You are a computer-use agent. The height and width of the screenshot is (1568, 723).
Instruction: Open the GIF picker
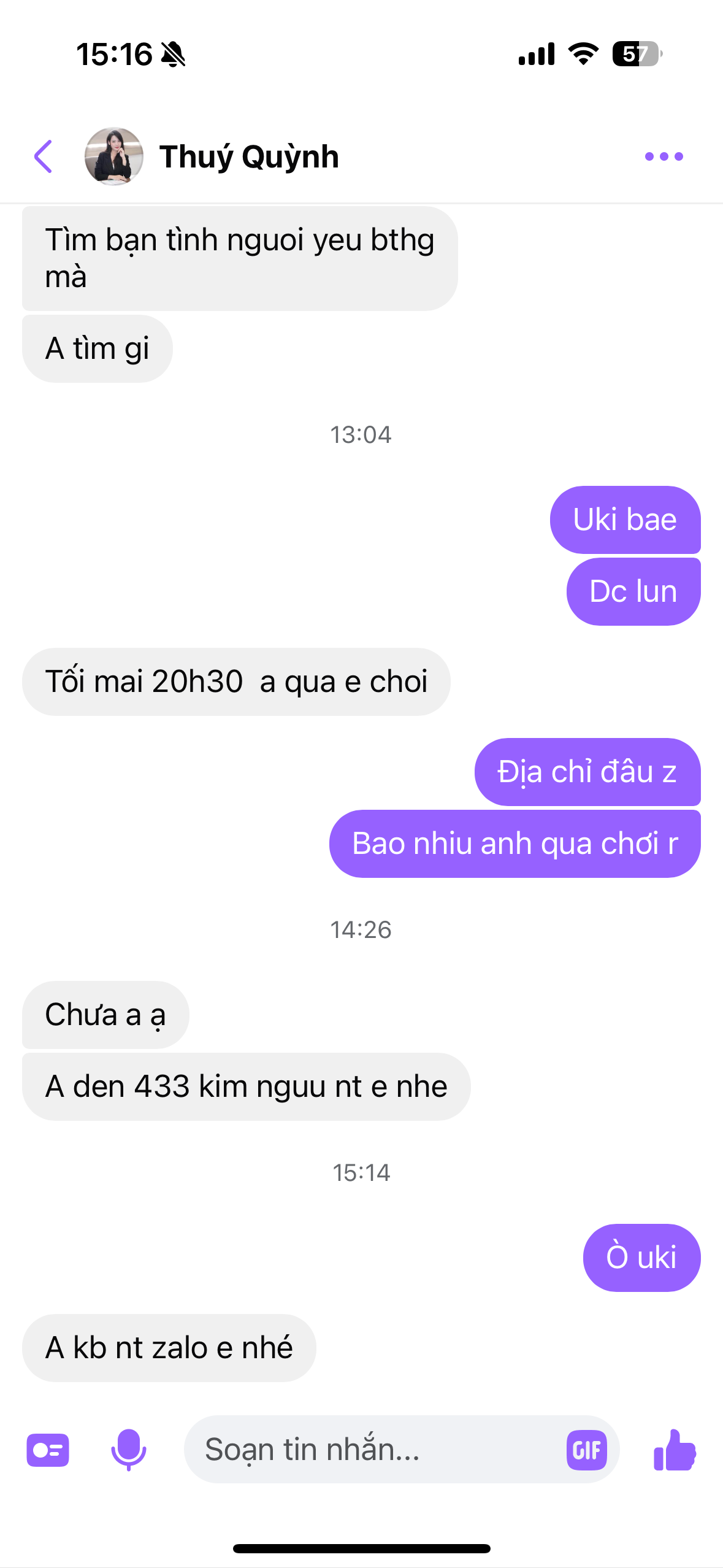pos(587,1450)
